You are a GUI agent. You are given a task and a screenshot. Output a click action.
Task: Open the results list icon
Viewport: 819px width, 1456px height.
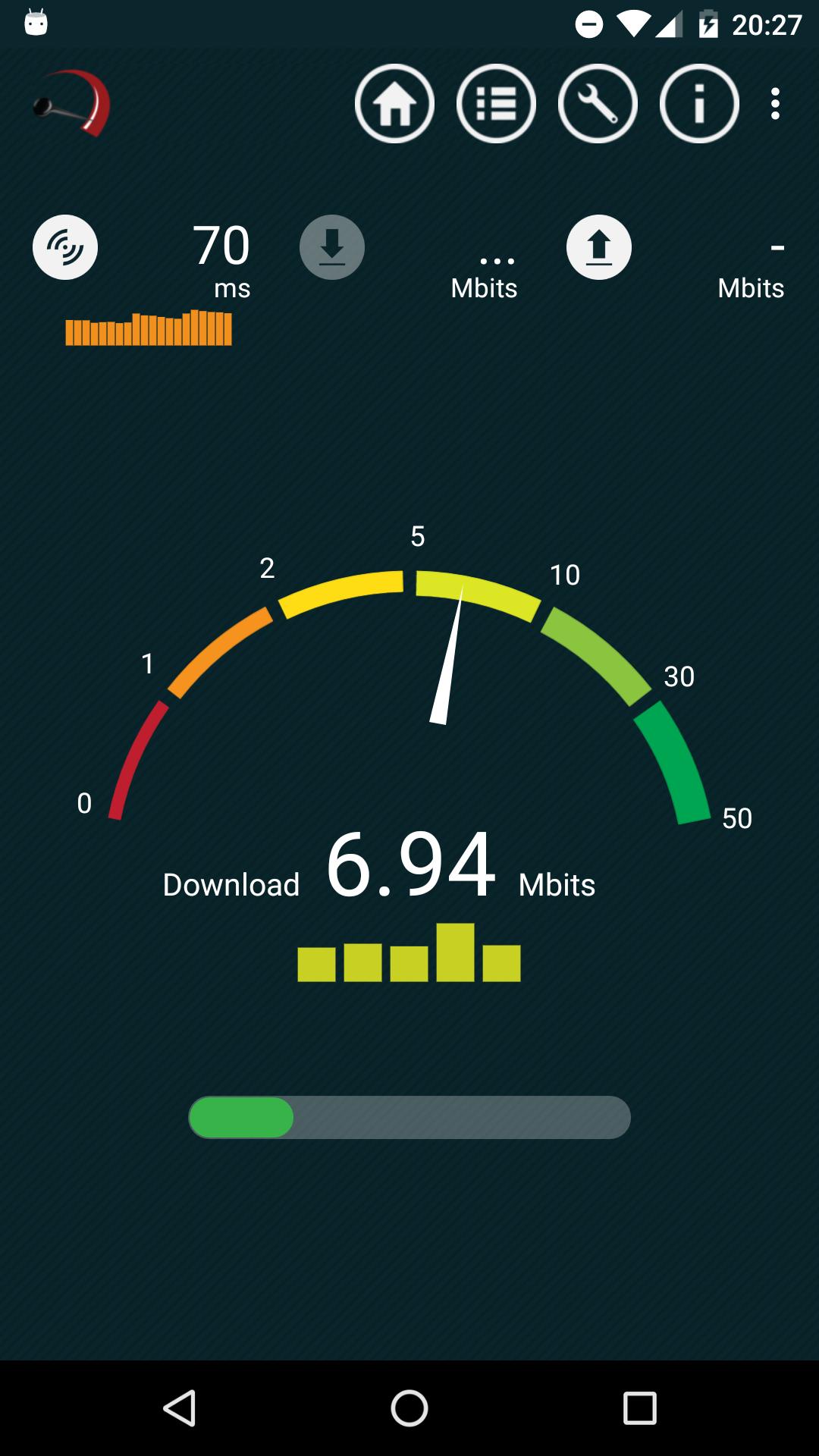(496, 104)
